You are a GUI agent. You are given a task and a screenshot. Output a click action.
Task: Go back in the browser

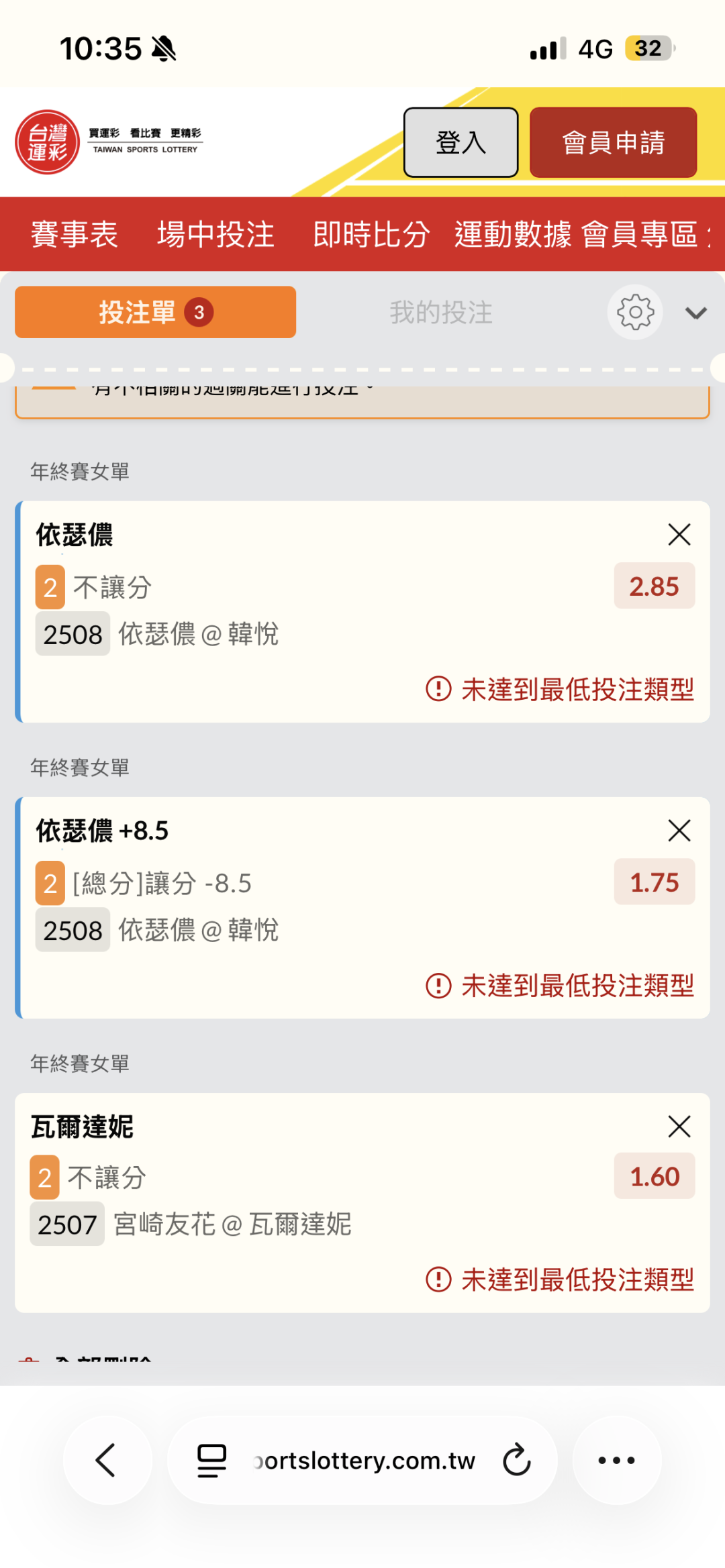point(107,1460)
